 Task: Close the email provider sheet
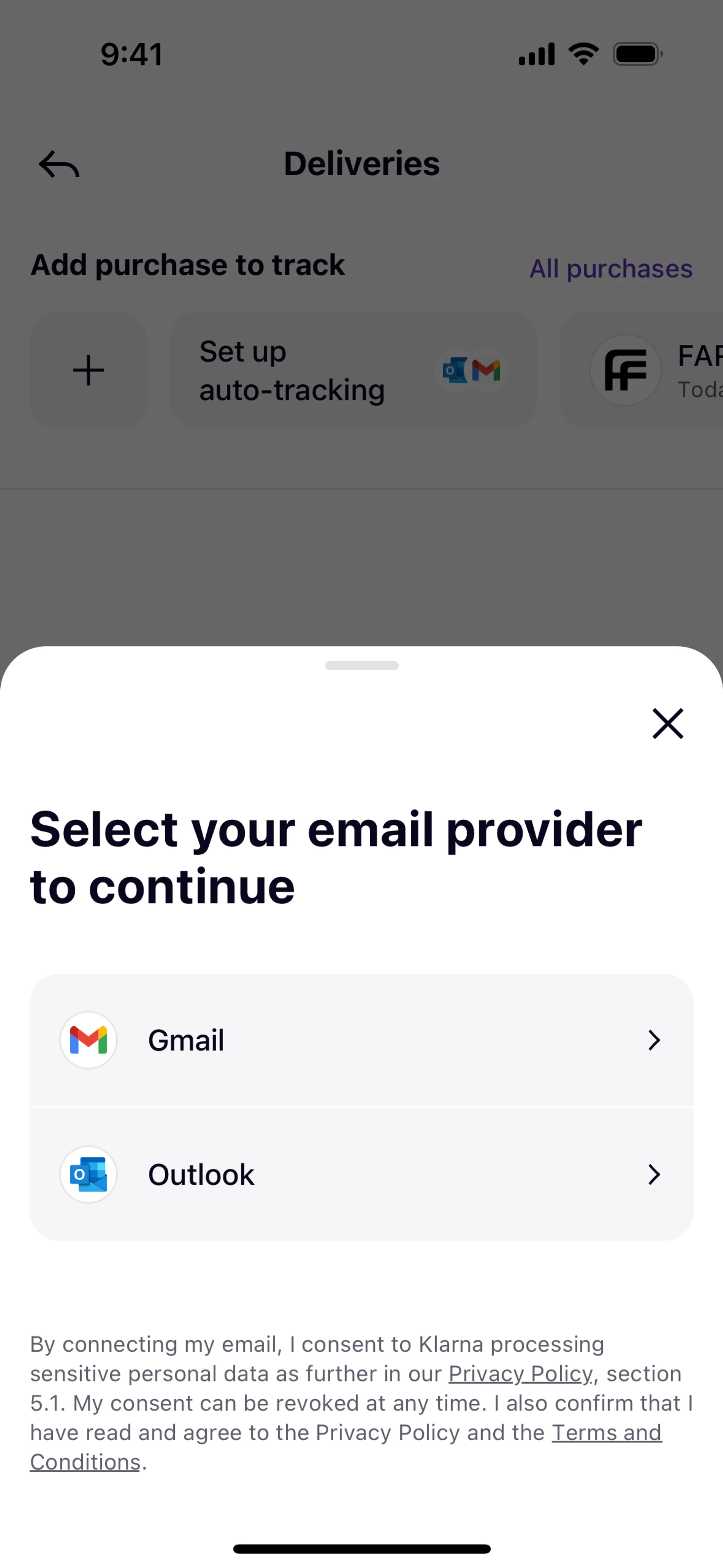pos(668,723)
